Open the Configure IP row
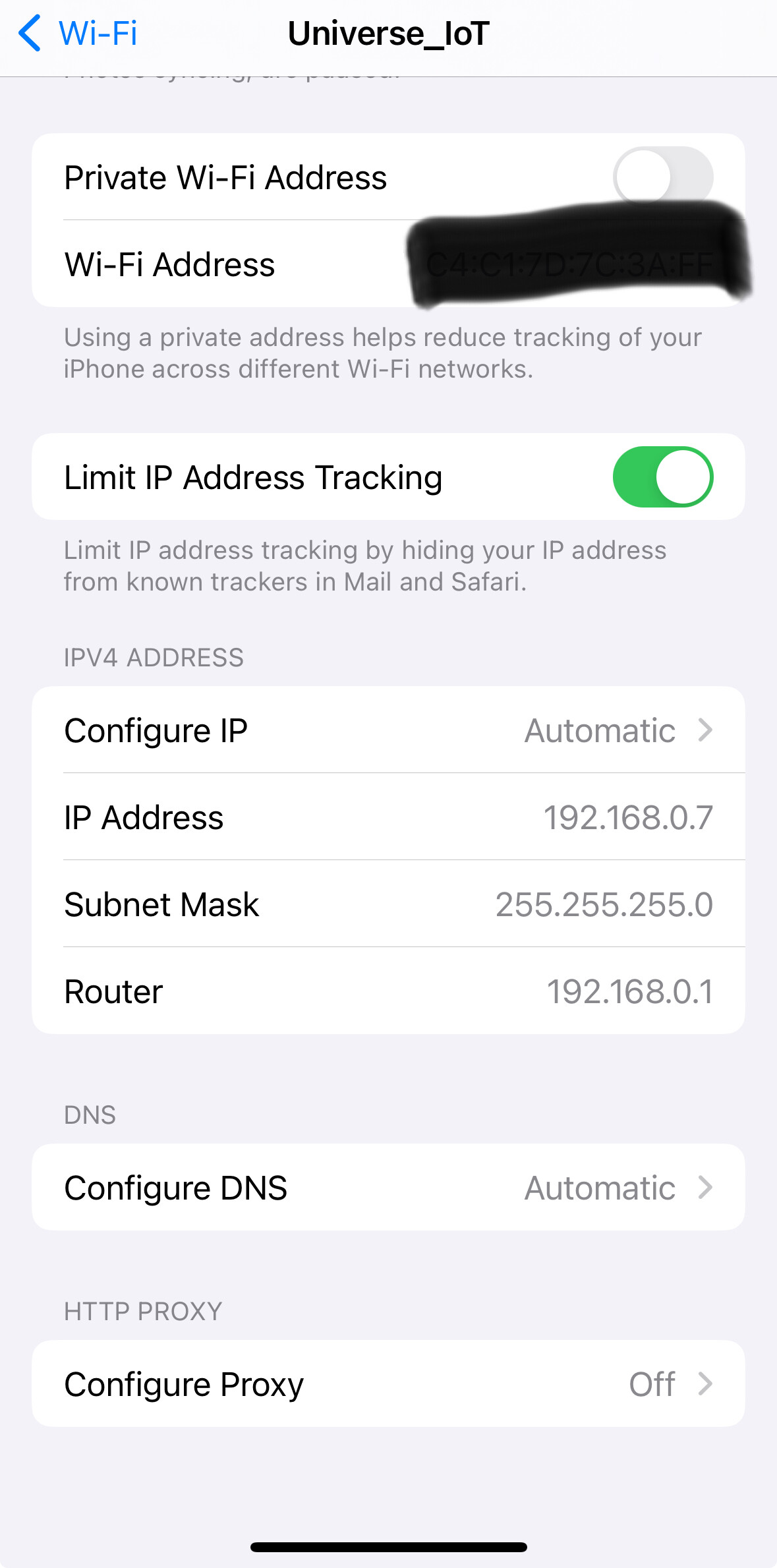The image size is (777, 1568). (x=388, y=730)
